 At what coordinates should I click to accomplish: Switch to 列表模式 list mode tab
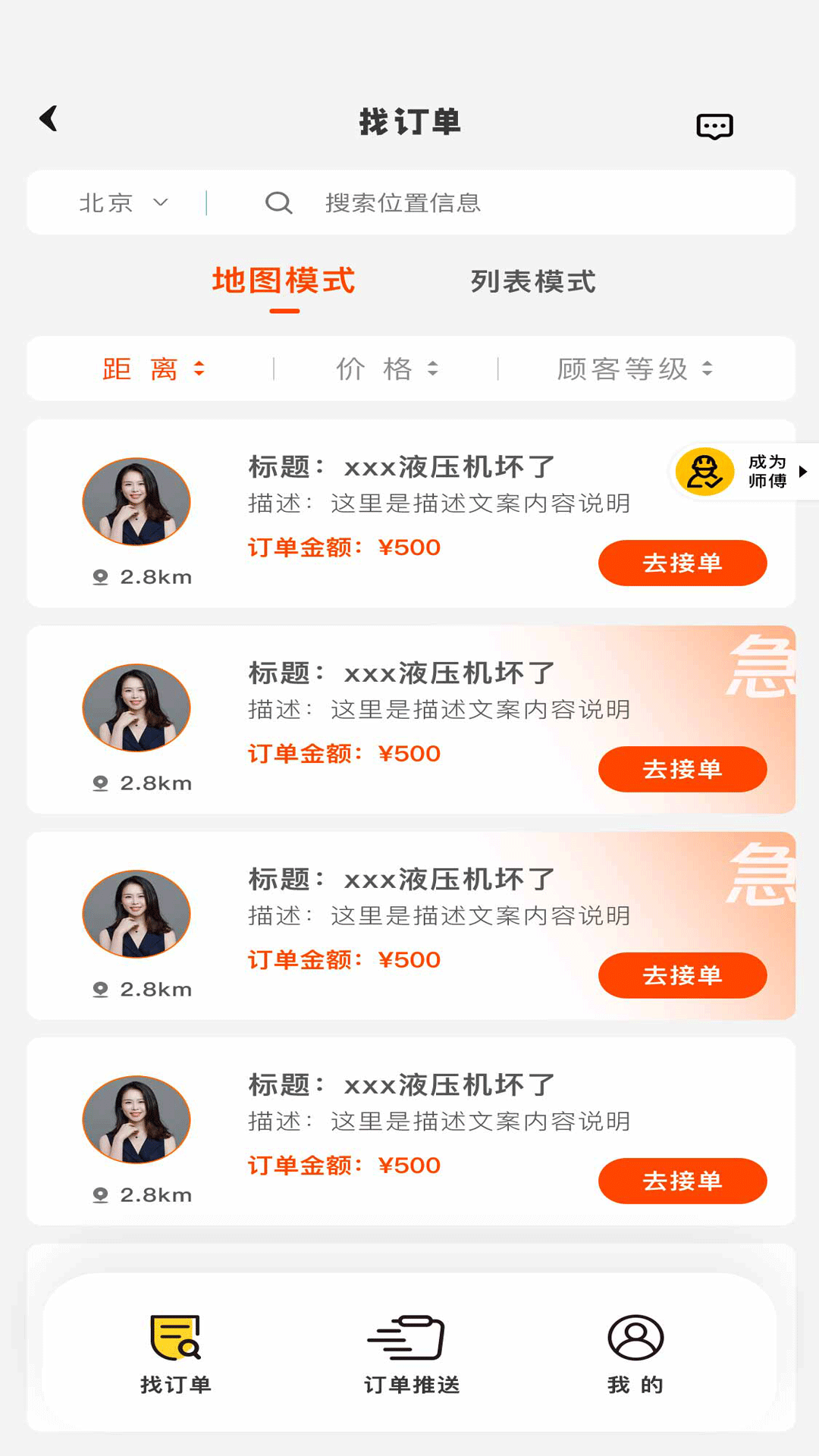533,281
